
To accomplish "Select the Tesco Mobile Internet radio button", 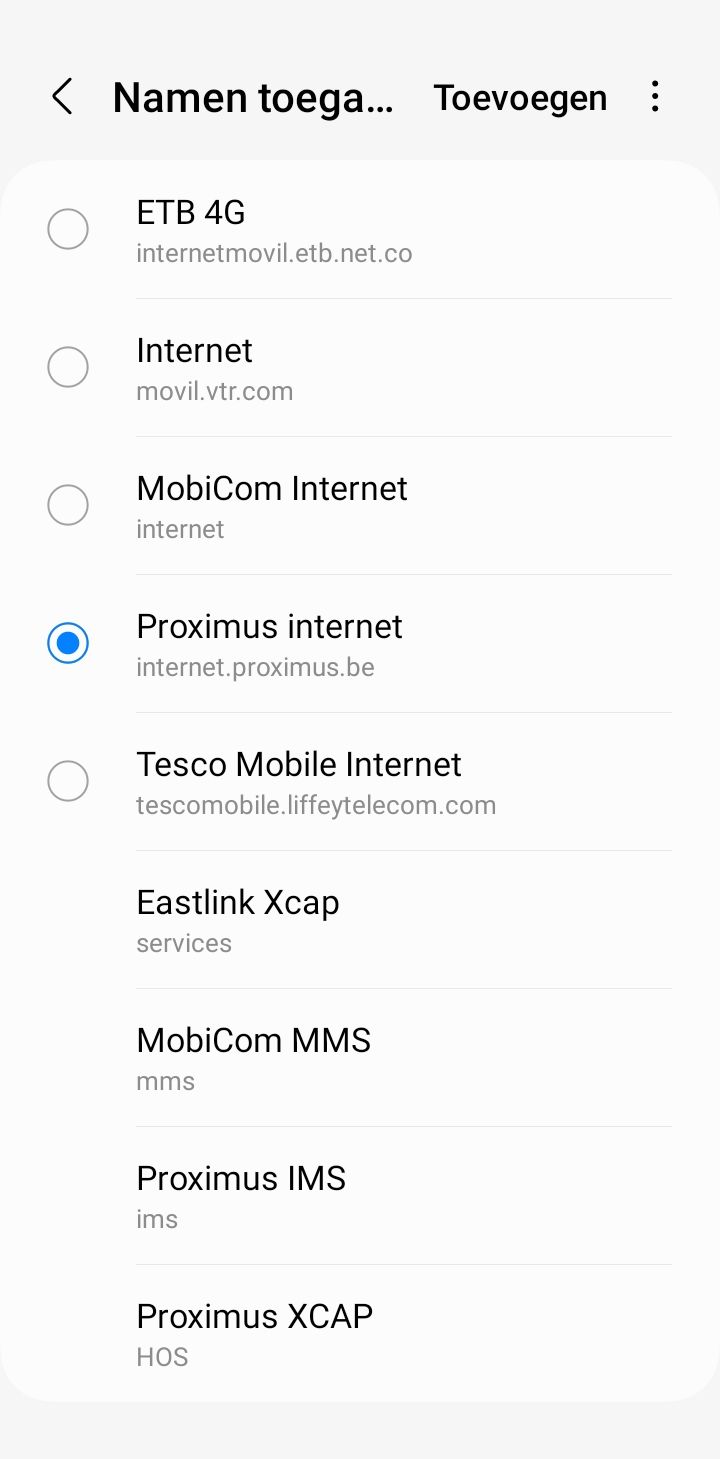I will coord(67,781).
